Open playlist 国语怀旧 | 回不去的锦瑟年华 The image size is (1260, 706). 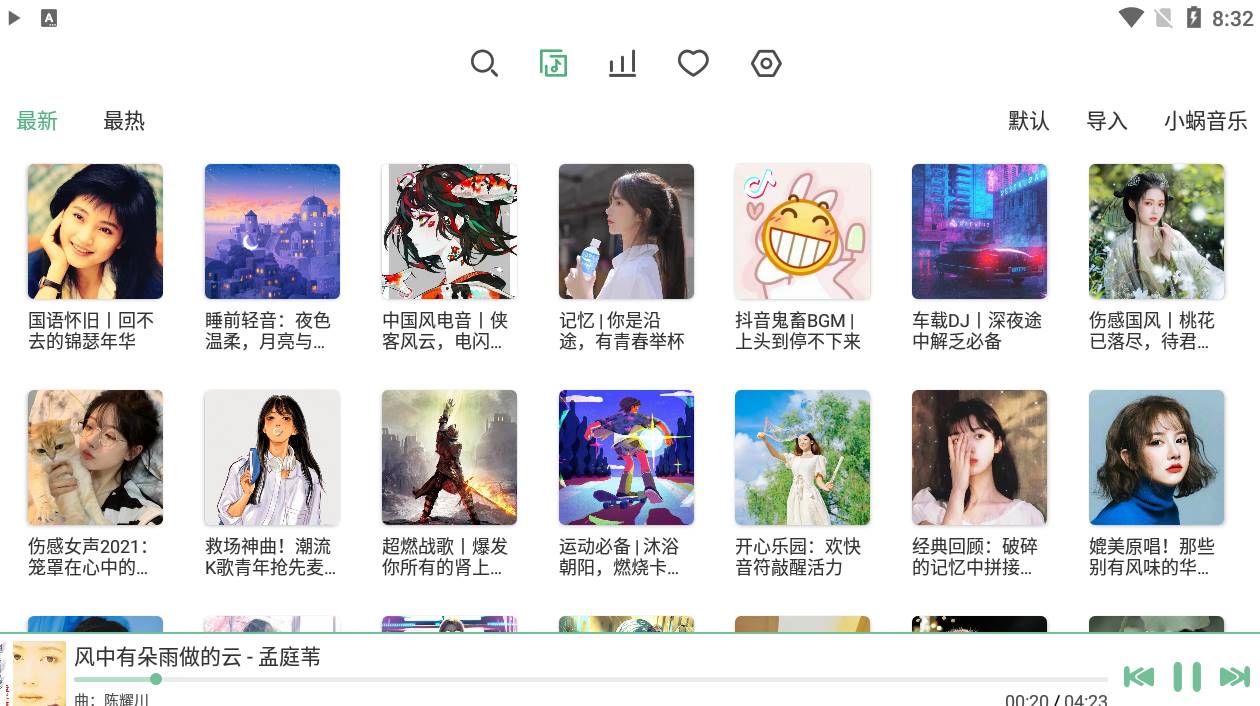(95, 232)
